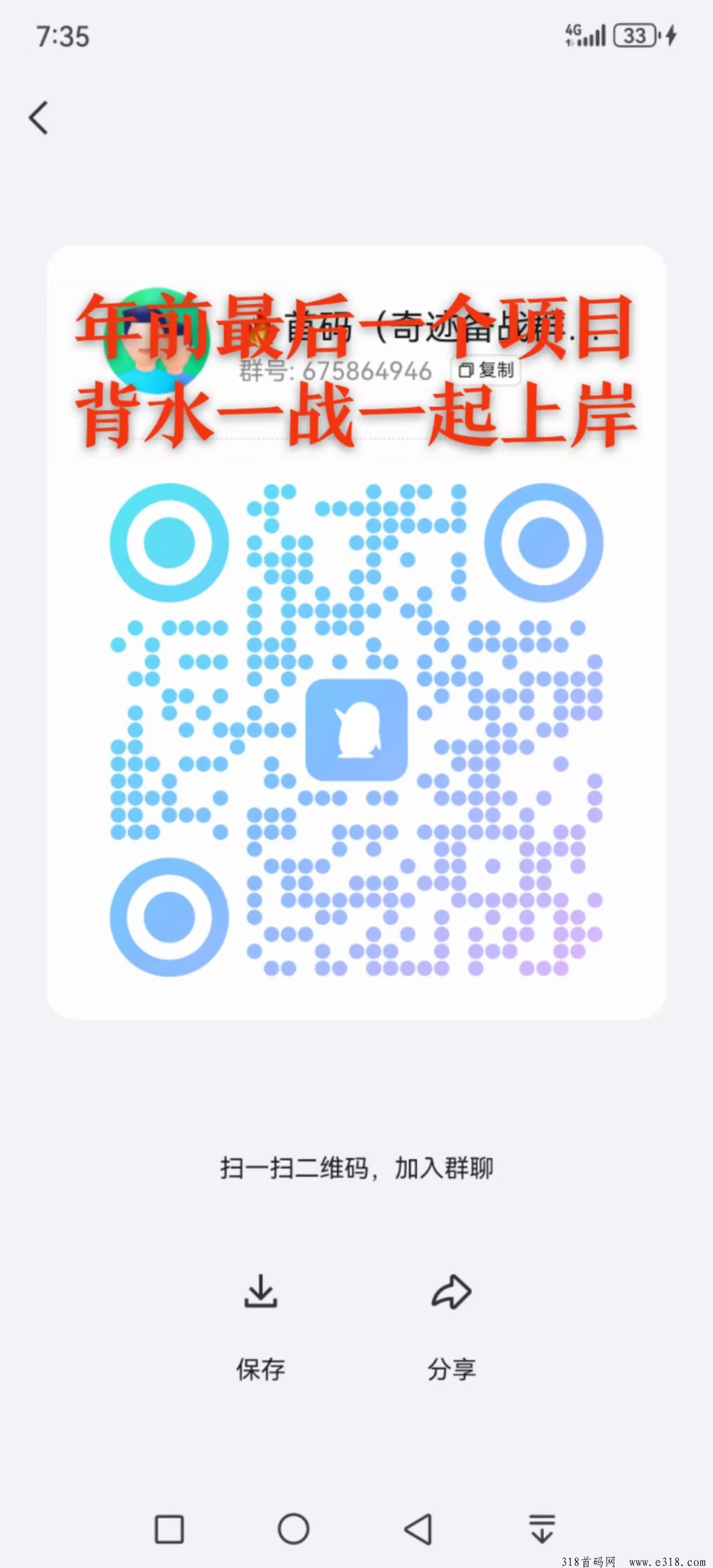The image size is (713, 1568).
Task: Pull down the notification panel from the navigation bar
Action: coord(542,1529)
